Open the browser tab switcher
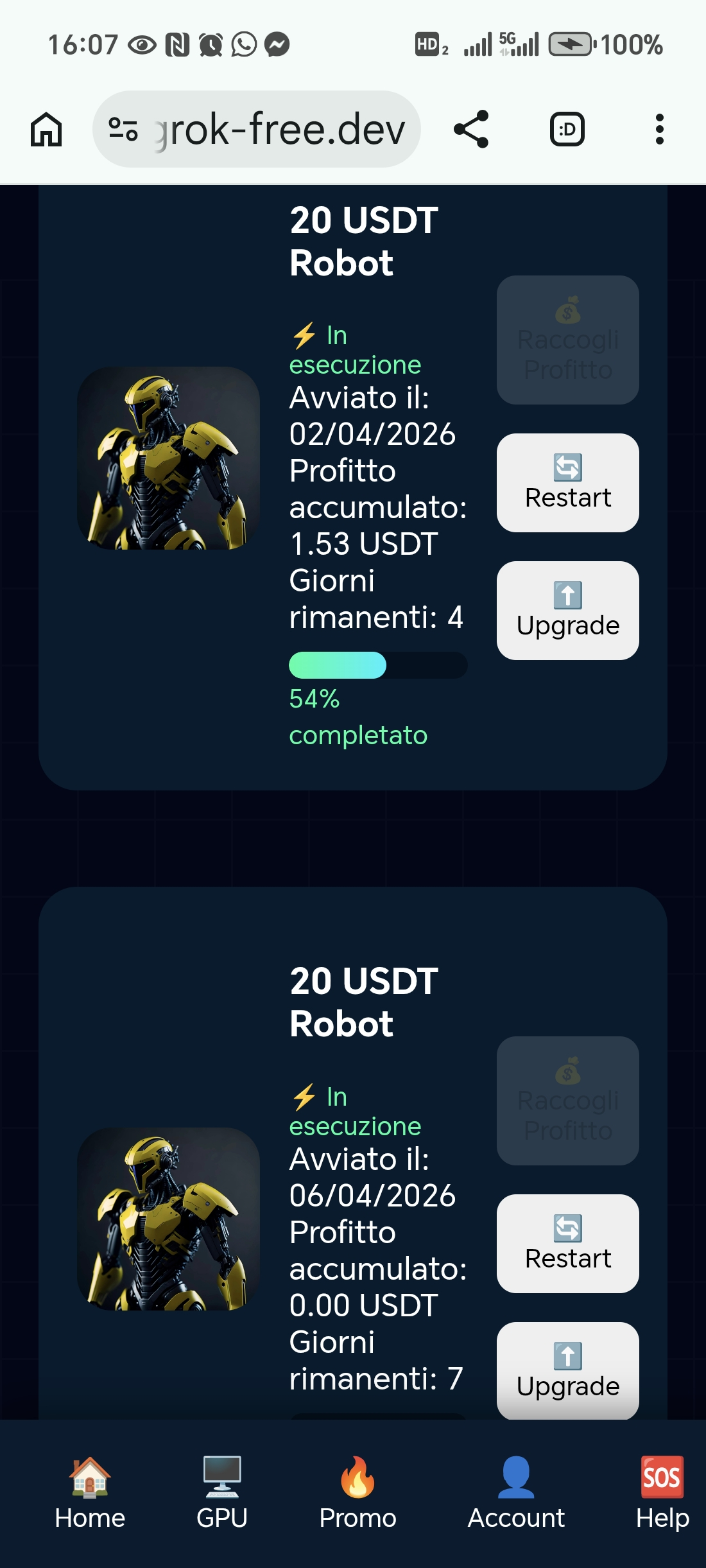 (x=567, y=129)
